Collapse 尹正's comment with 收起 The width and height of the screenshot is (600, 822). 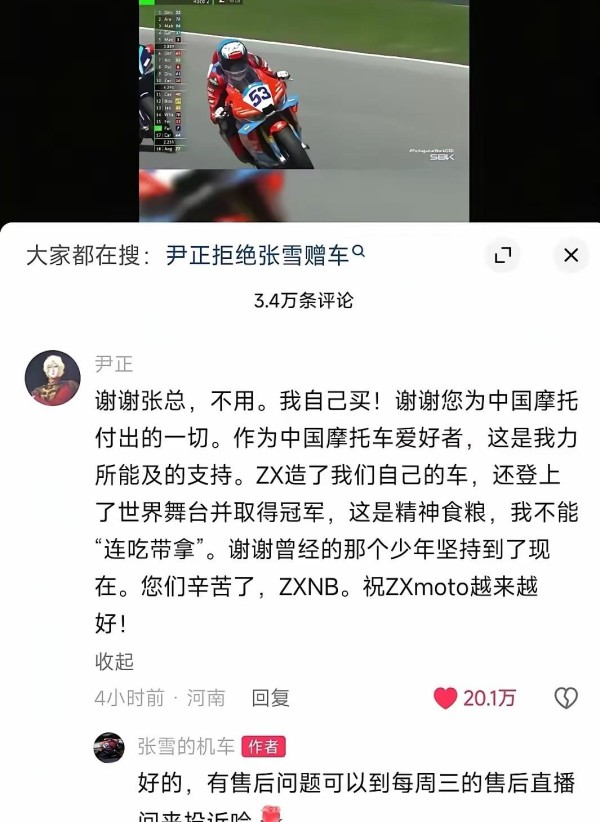point(113,661)
